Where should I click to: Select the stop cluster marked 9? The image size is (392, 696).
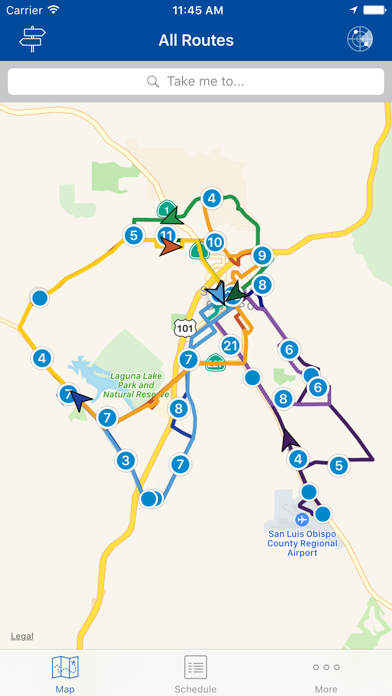(x=262, y=256)
